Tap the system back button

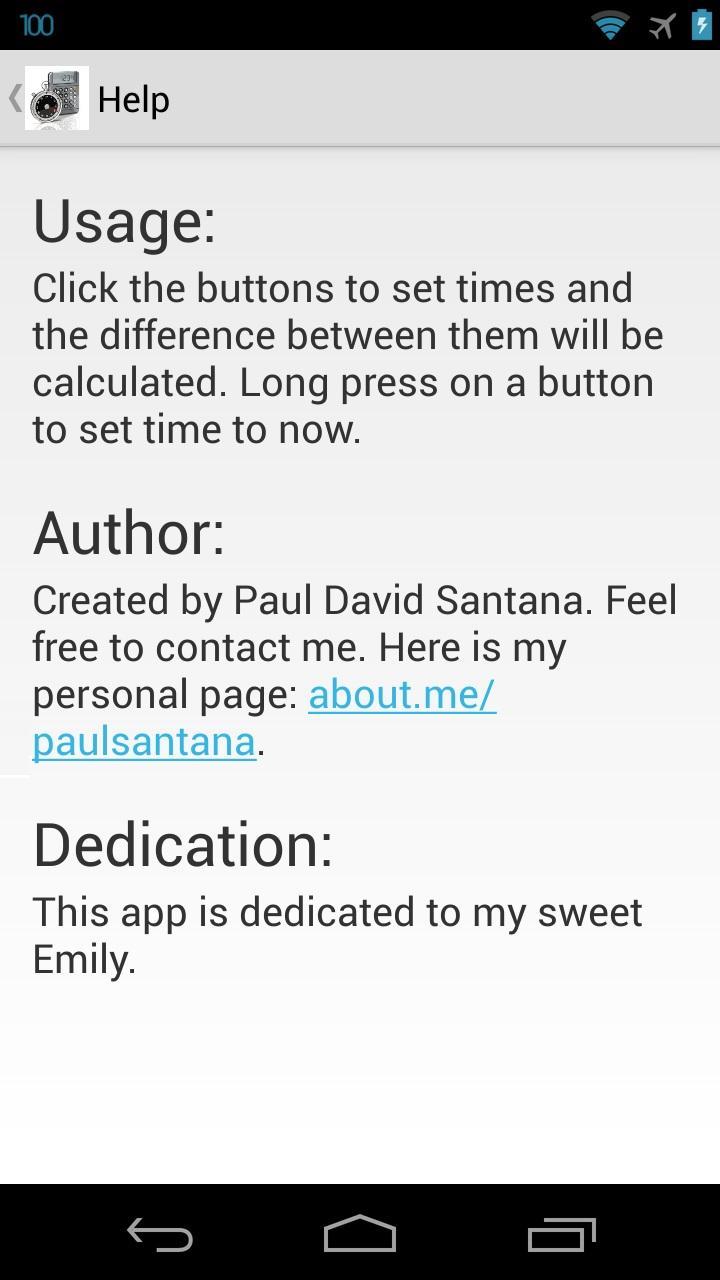160,1234
